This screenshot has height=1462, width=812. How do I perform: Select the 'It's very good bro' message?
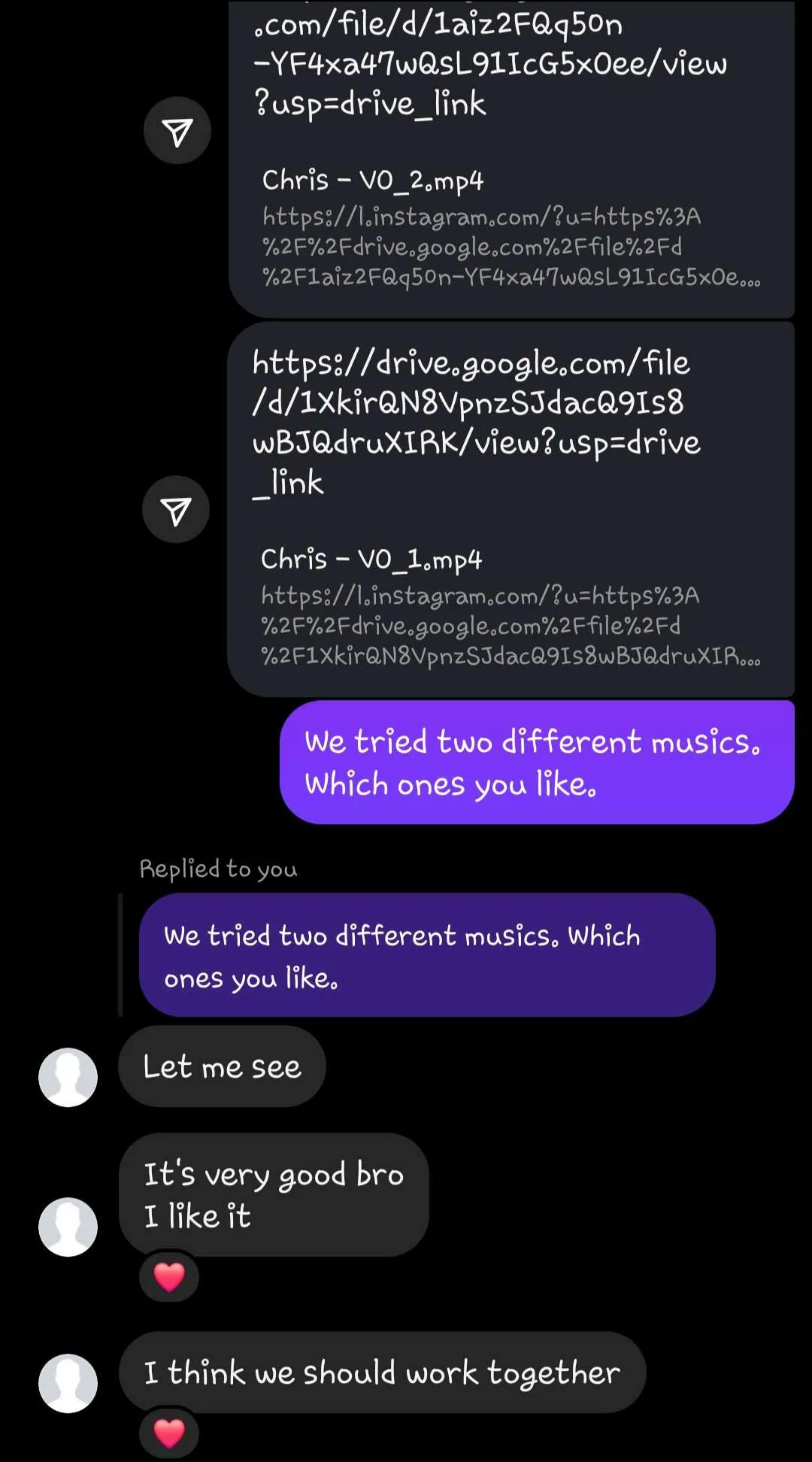pos(273,1194)
